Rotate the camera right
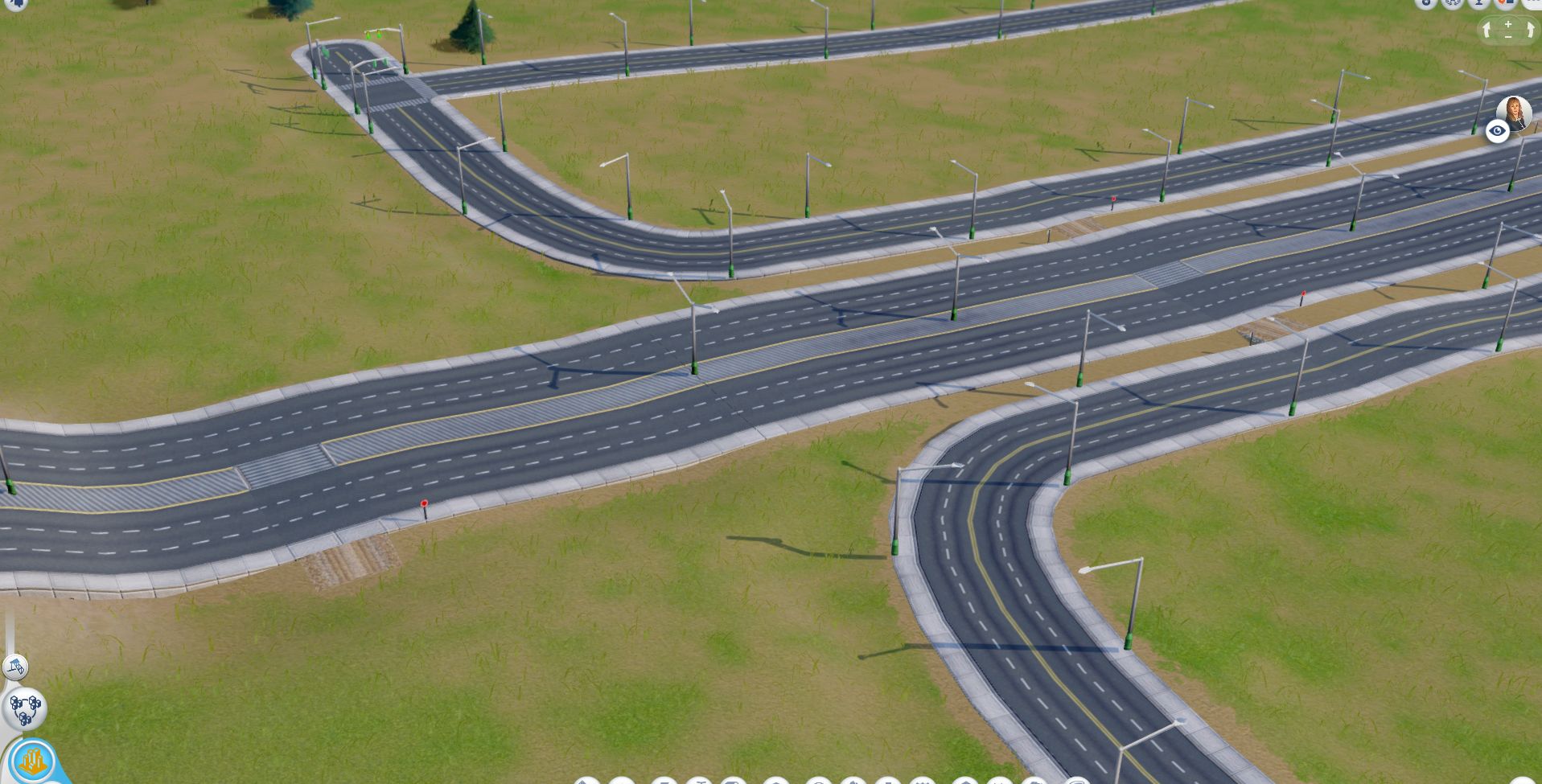Image resolution: width=1542 pixels, height=784 pixels. [1529, 30]
